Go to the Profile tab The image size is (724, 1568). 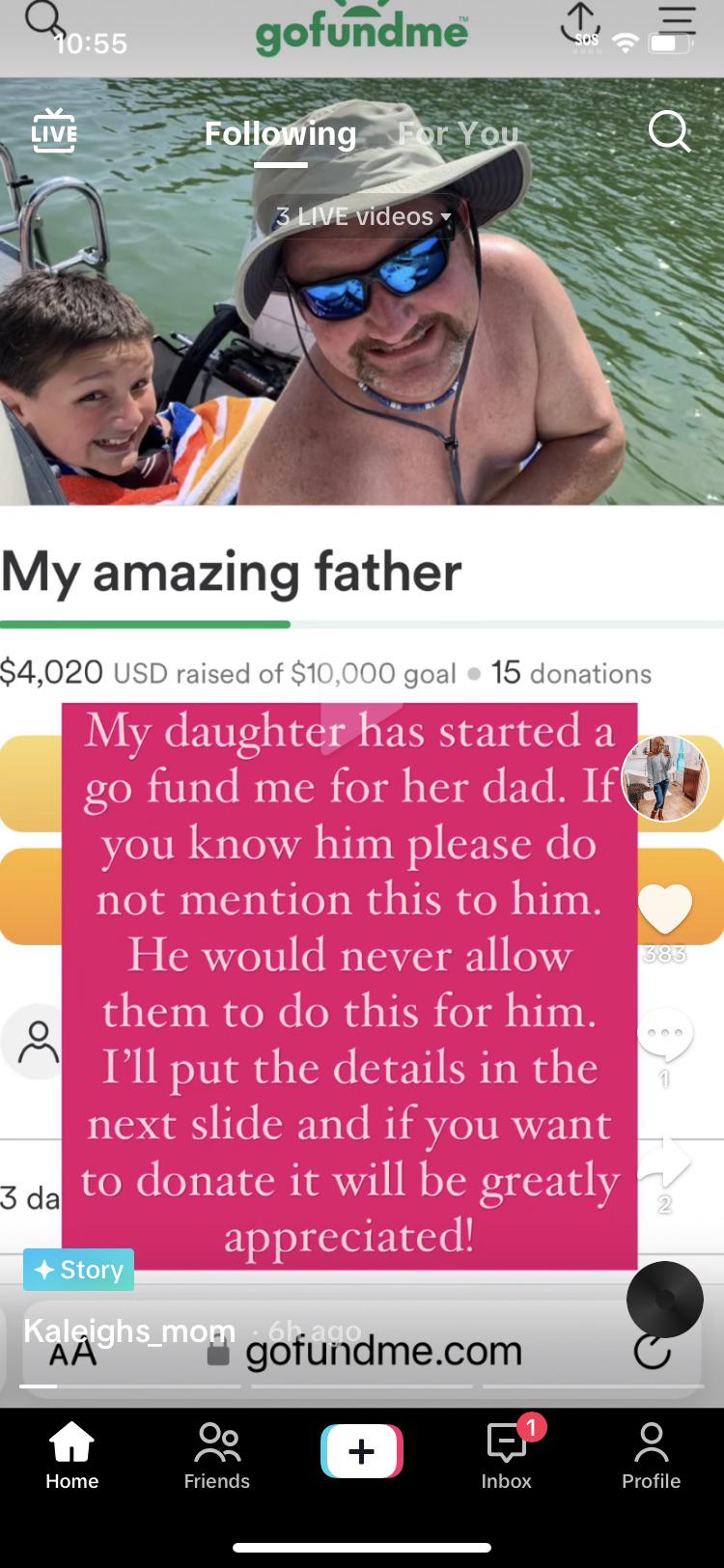652,1456
